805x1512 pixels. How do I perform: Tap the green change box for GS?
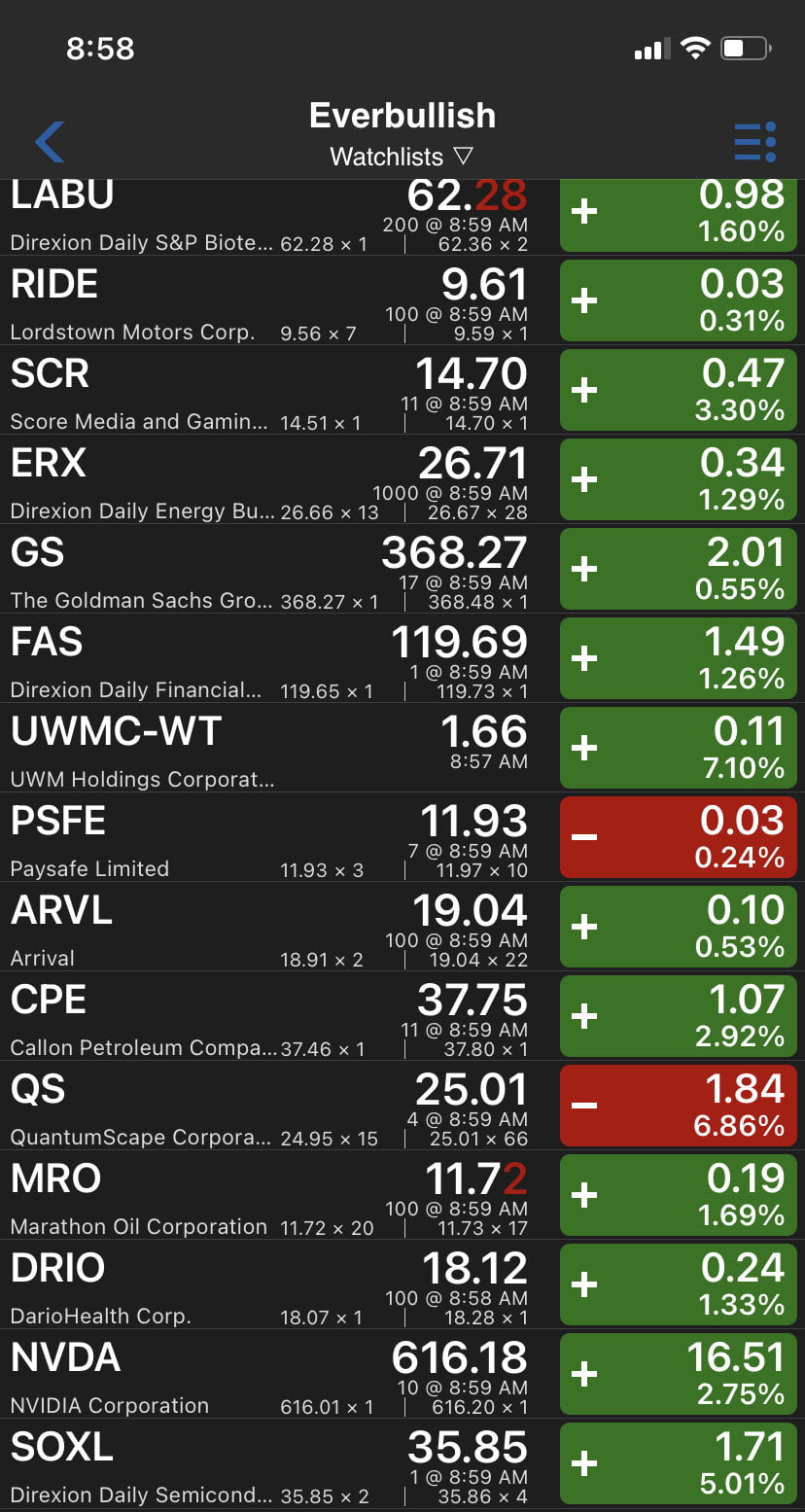(678, 570)
